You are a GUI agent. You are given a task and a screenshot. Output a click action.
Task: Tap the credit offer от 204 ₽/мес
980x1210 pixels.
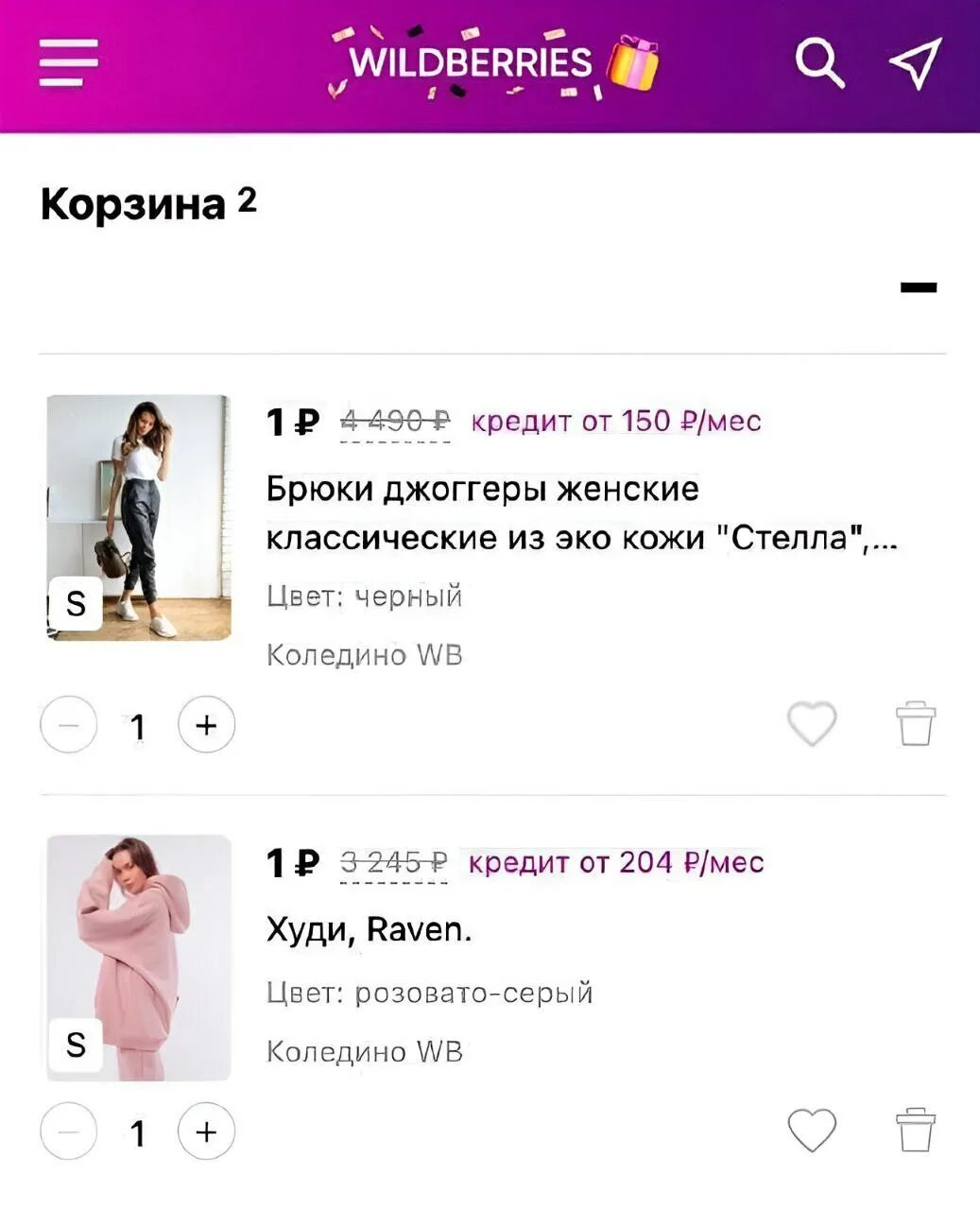pos(616,862)
